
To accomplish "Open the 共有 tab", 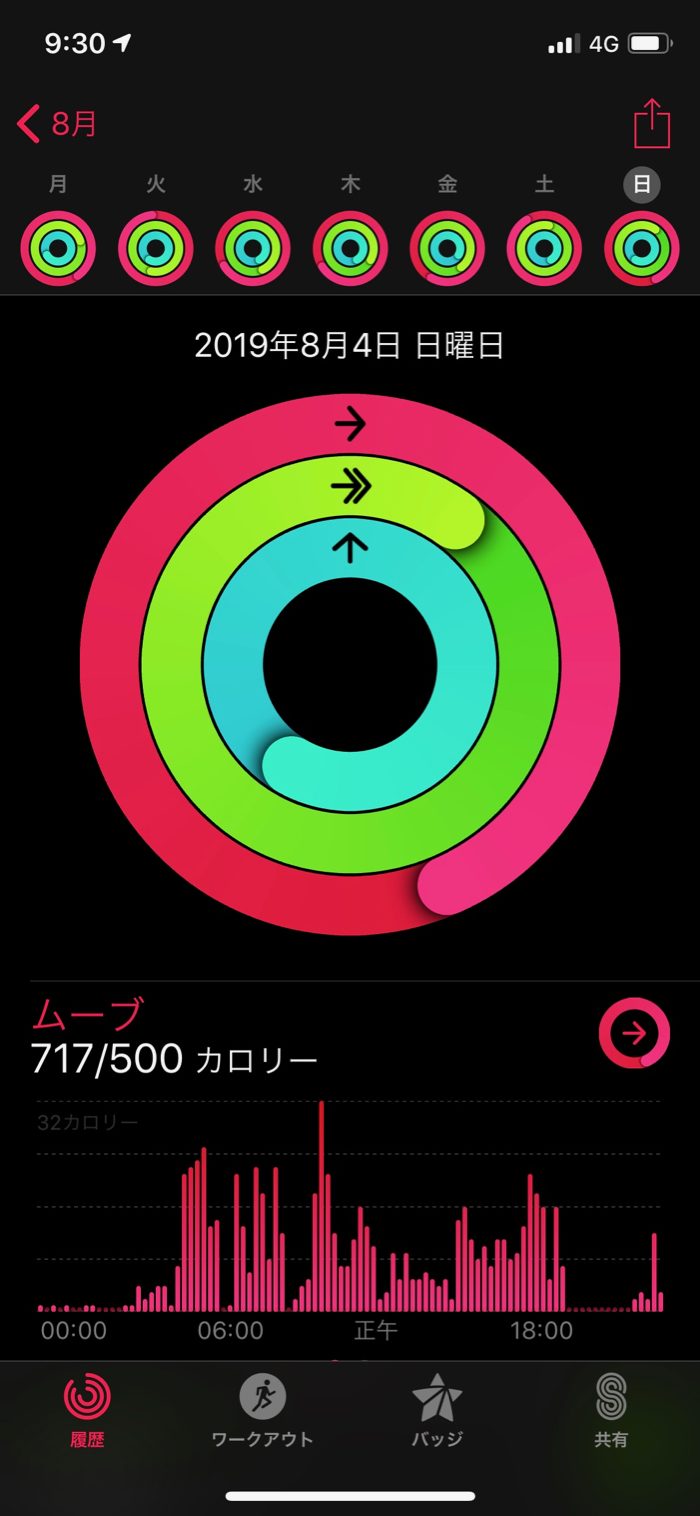I will (611, 1408).
